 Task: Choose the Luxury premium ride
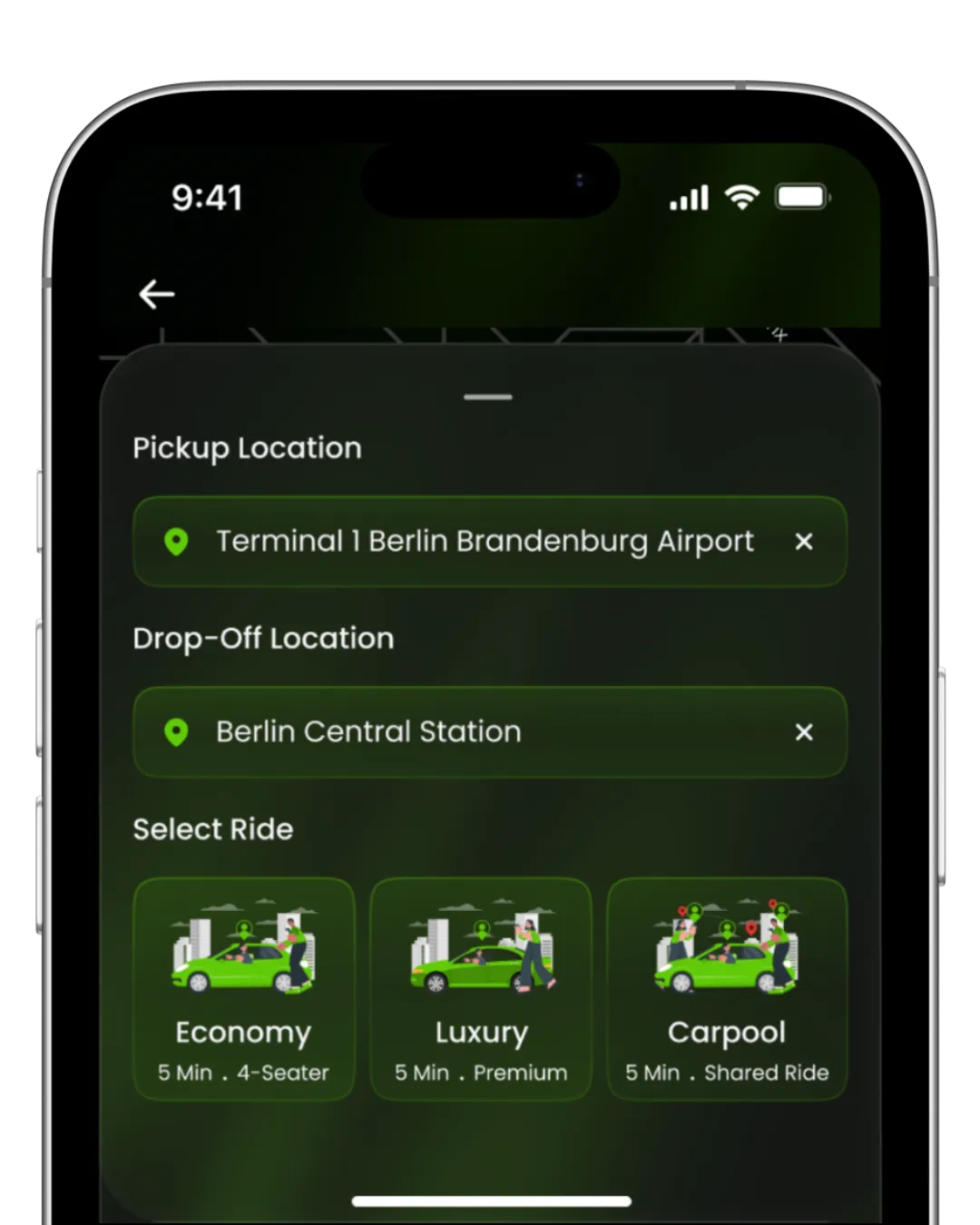(x=481, y=989)
